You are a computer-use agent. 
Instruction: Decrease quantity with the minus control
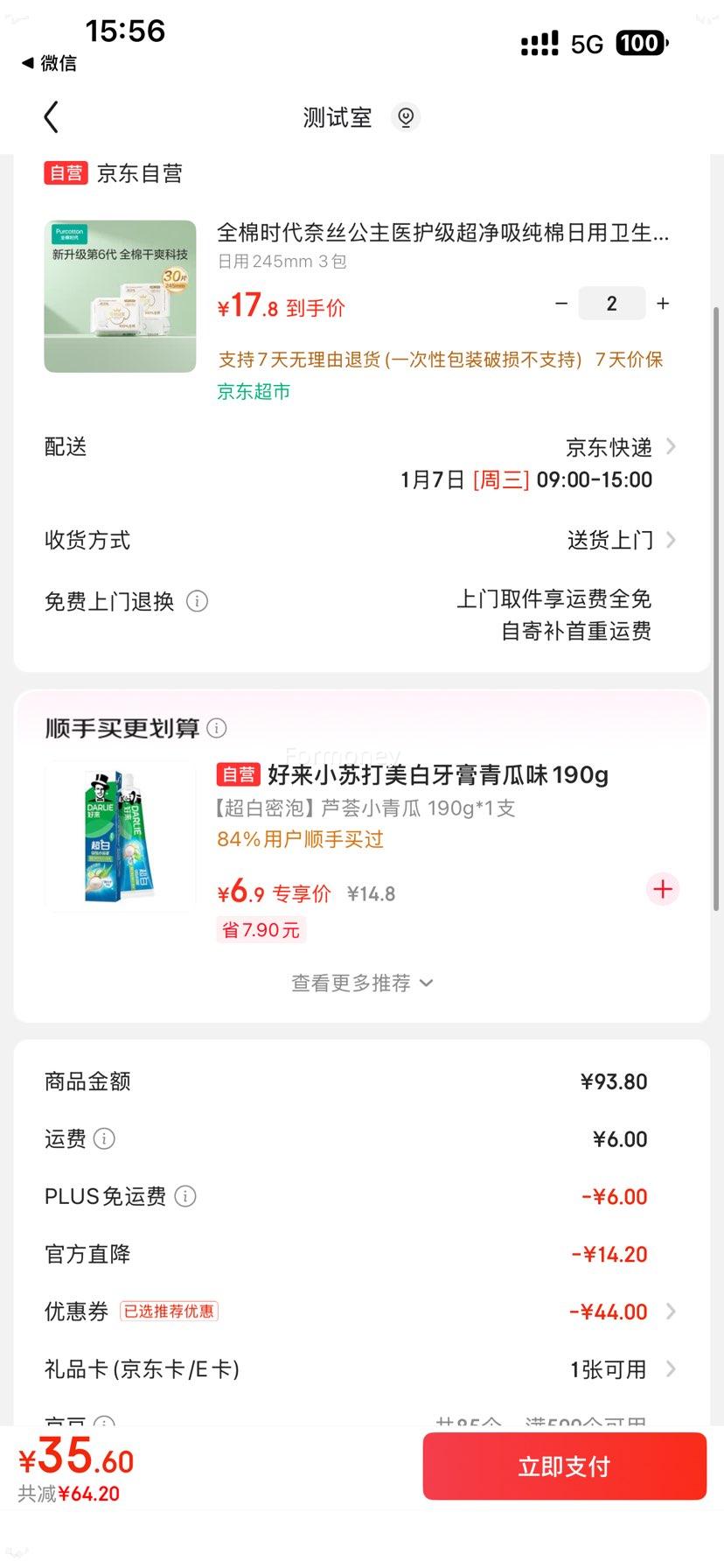click(x=561, y=303)
